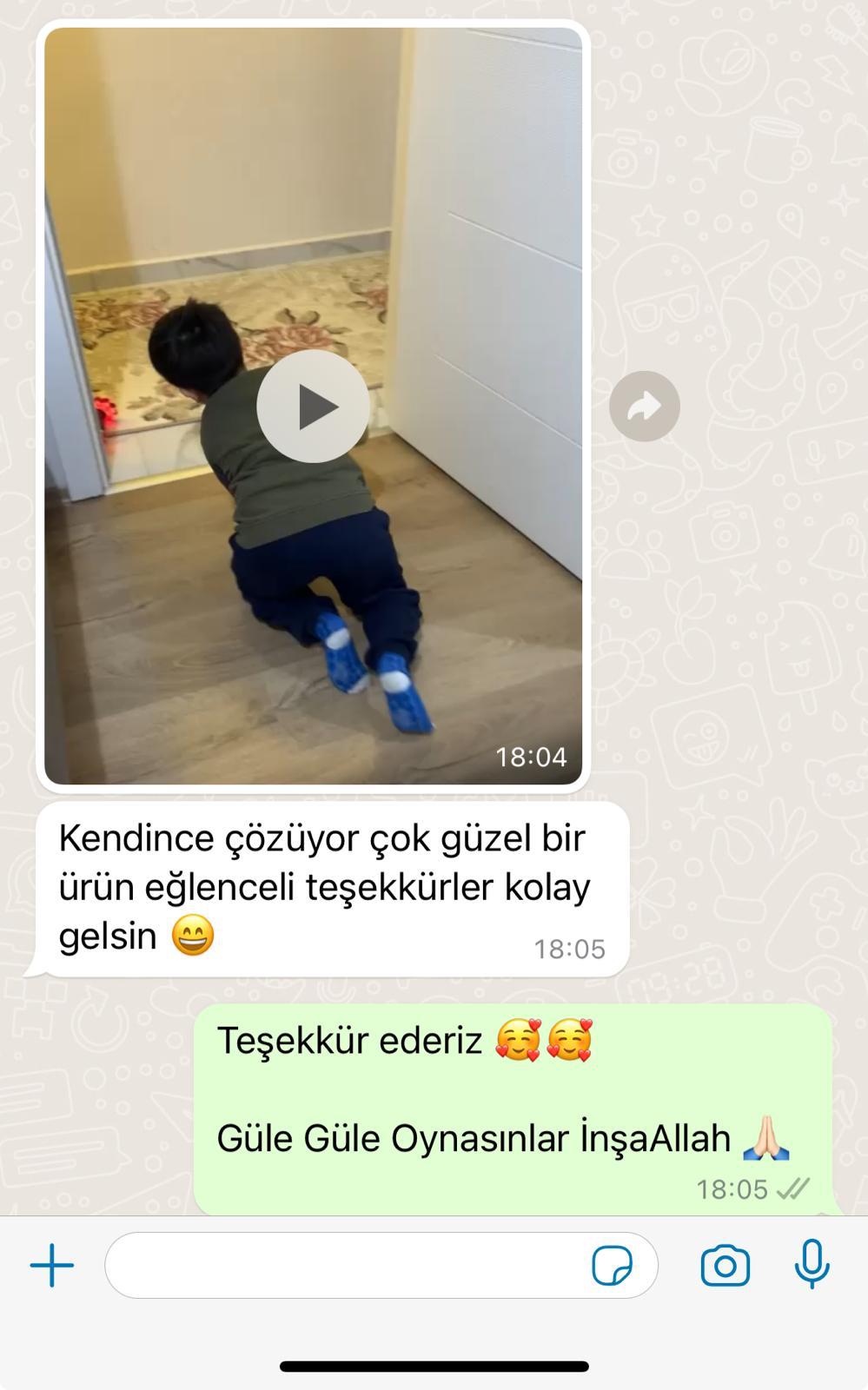Play the video sent at 18:04

pyautogui.click(x=313, y=406)
